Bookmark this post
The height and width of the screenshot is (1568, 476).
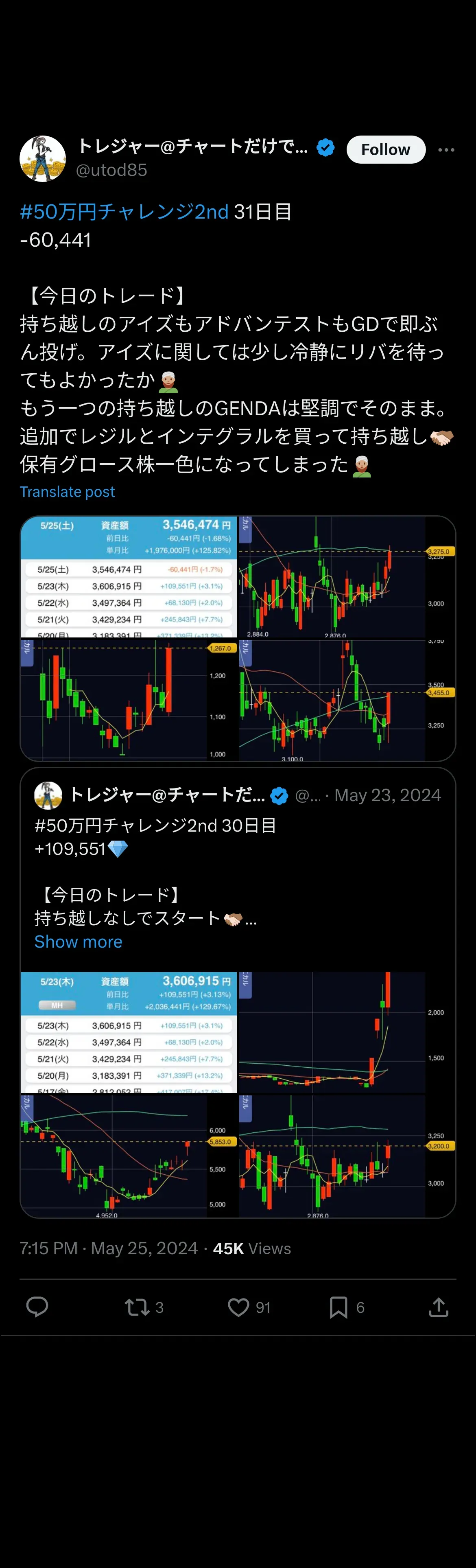pos(347,1307)
